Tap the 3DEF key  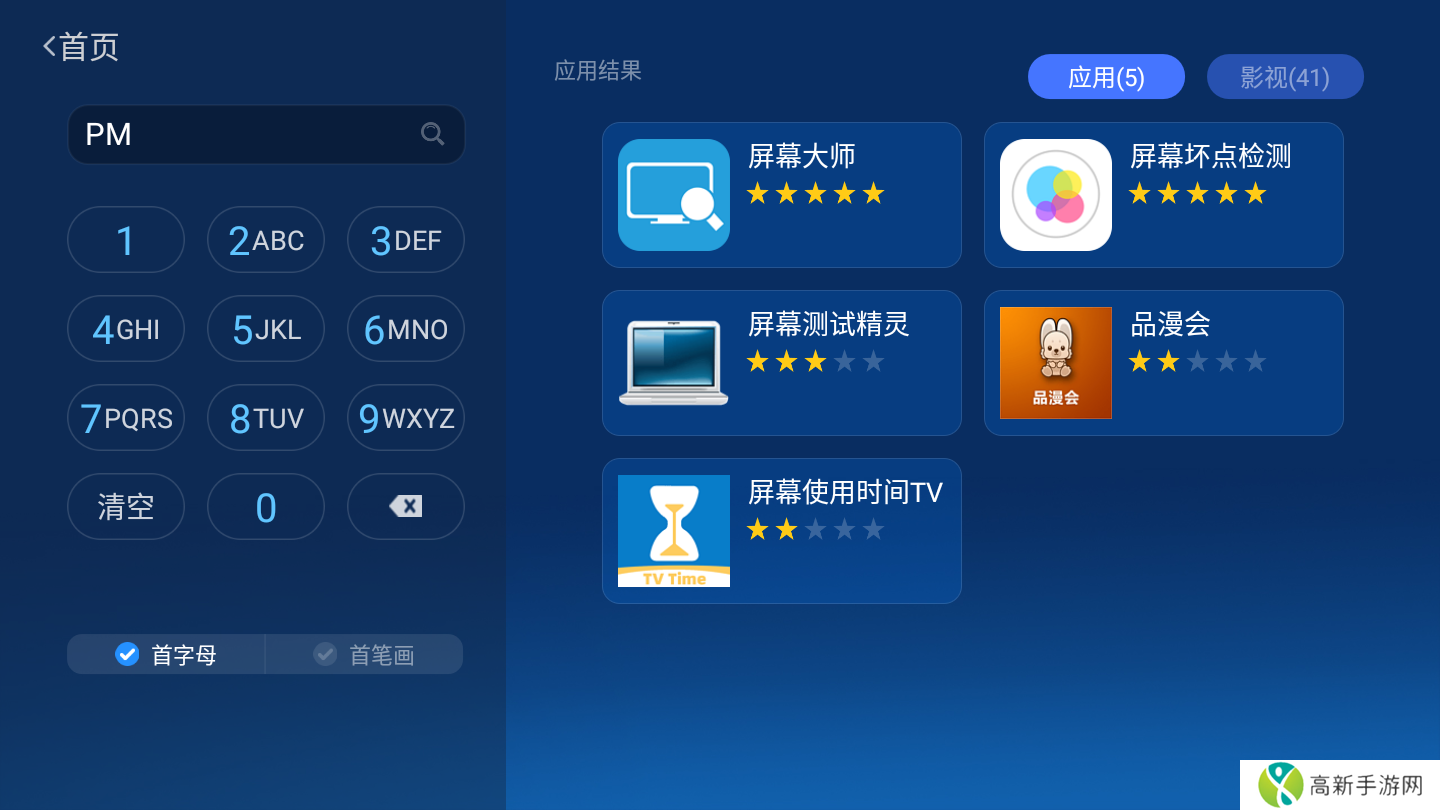406,240
